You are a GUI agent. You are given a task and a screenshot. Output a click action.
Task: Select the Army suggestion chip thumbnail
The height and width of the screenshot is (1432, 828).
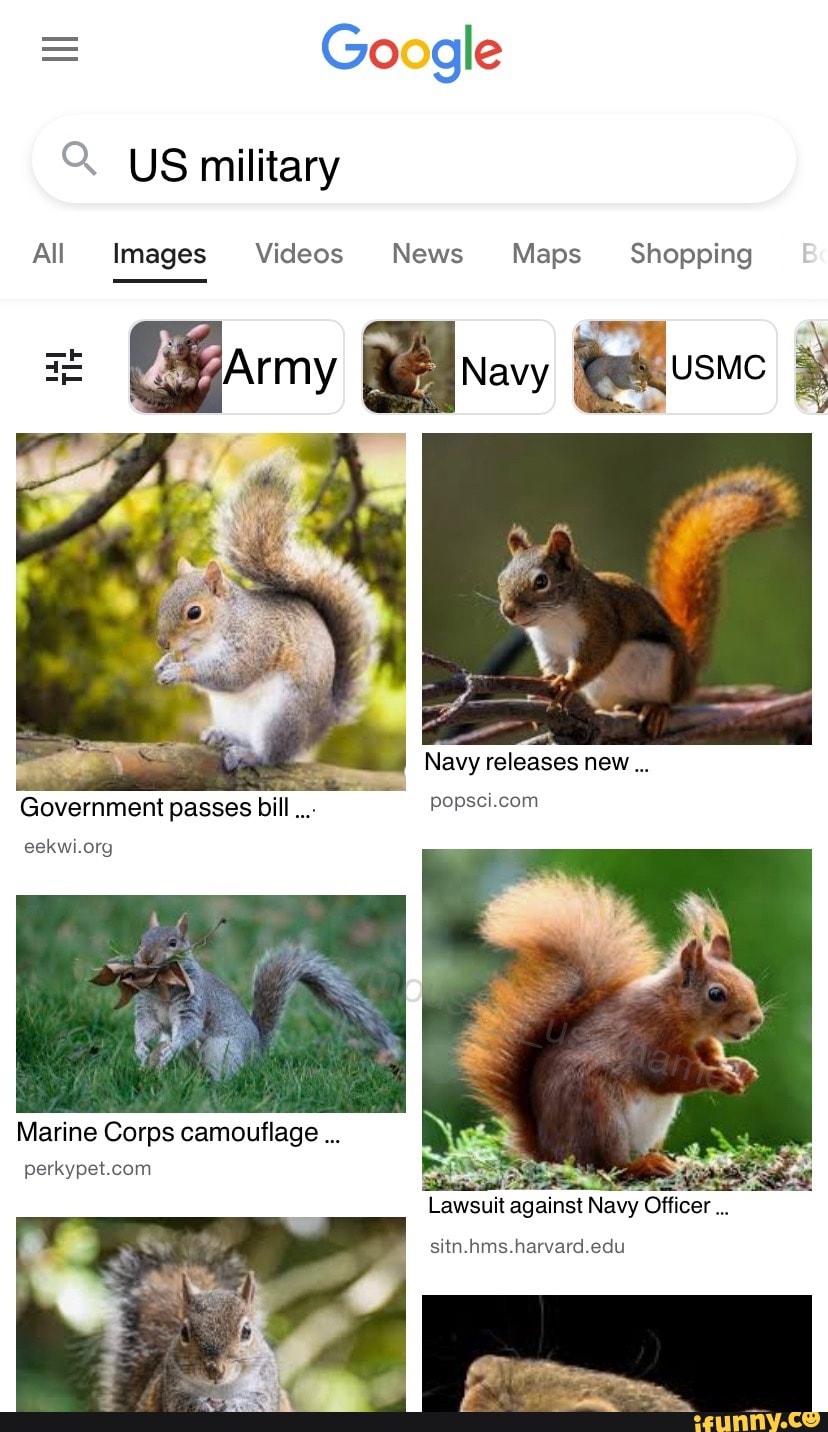(174, 366)
